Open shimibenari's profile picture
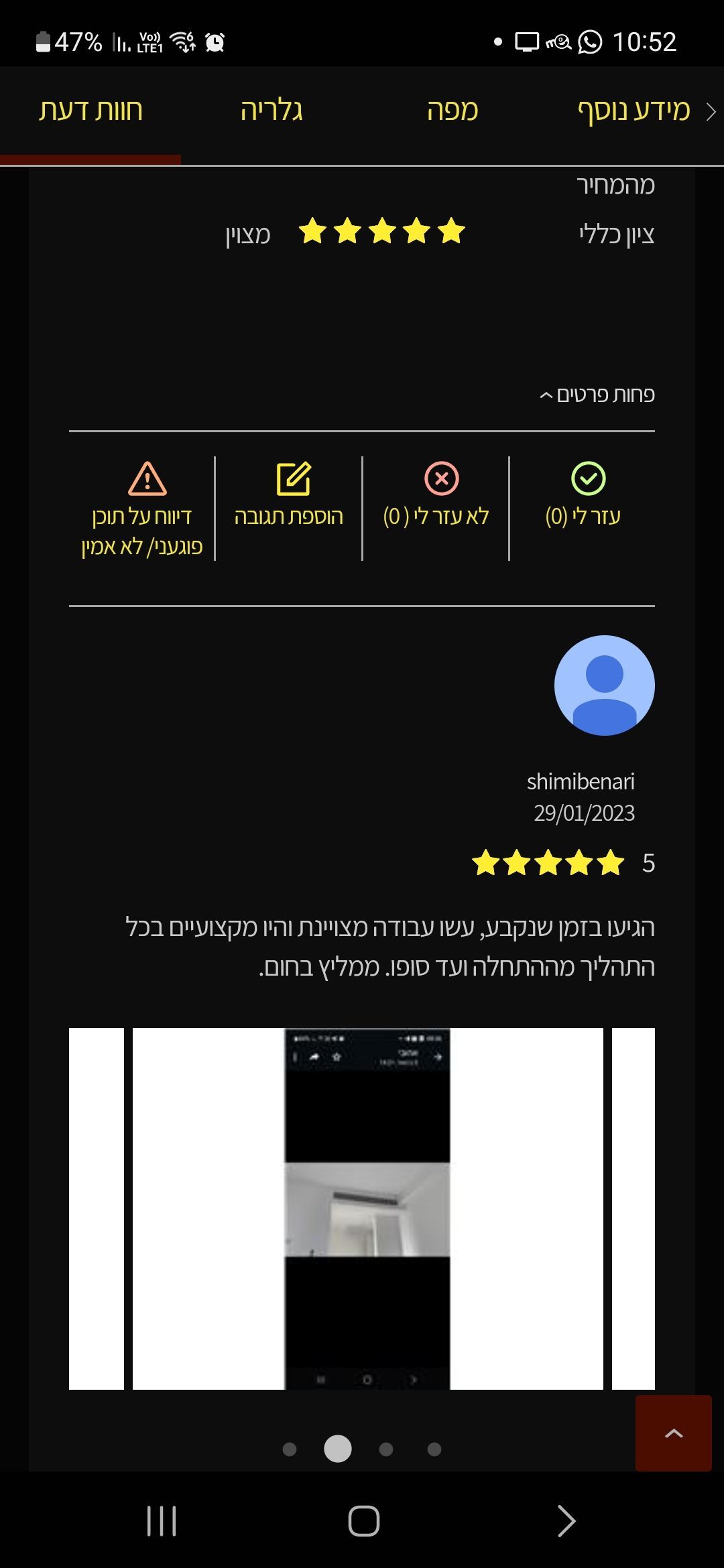 604,685
